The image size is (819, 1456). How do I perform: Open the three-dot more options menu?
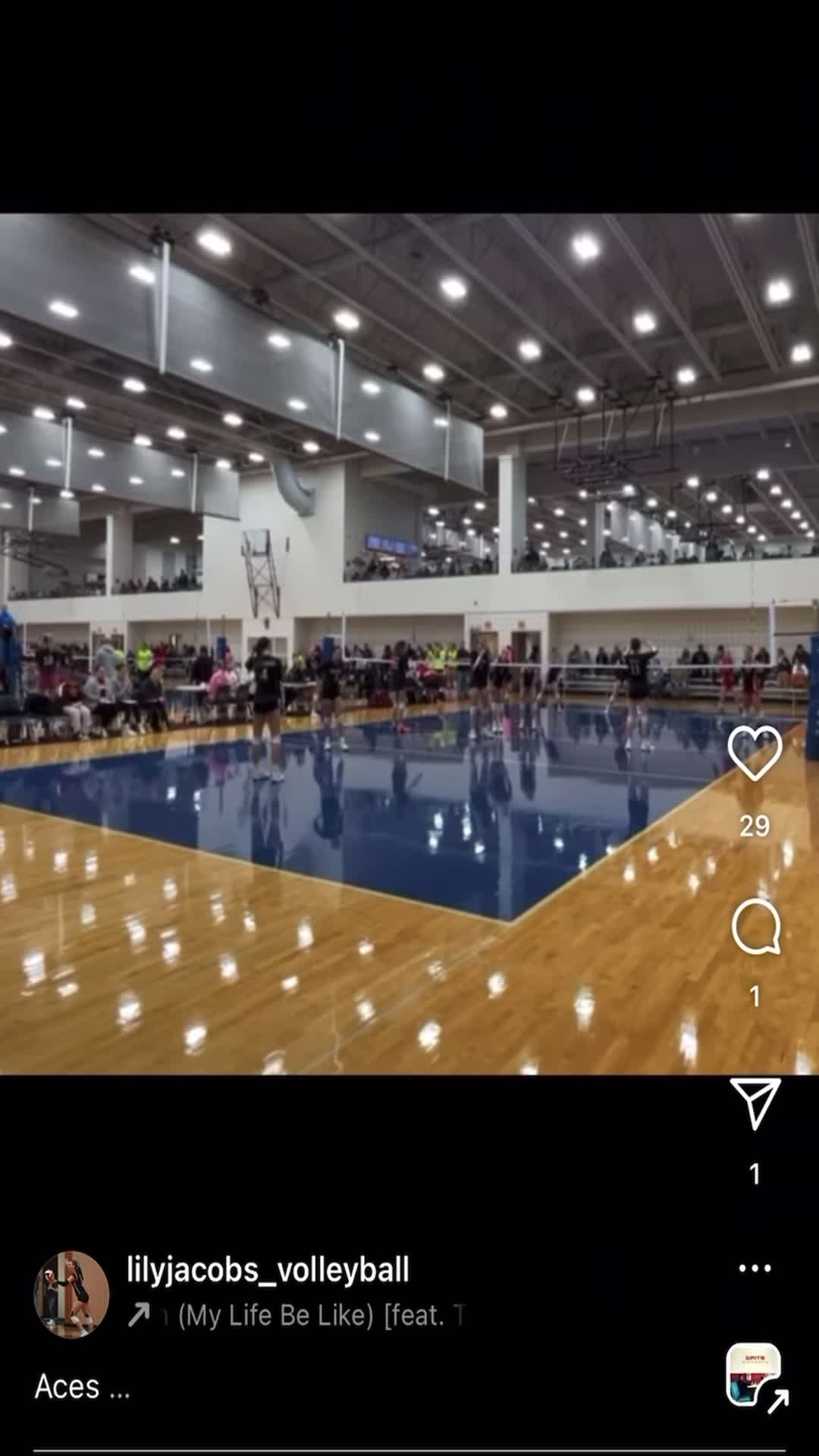pos(755,1268)
